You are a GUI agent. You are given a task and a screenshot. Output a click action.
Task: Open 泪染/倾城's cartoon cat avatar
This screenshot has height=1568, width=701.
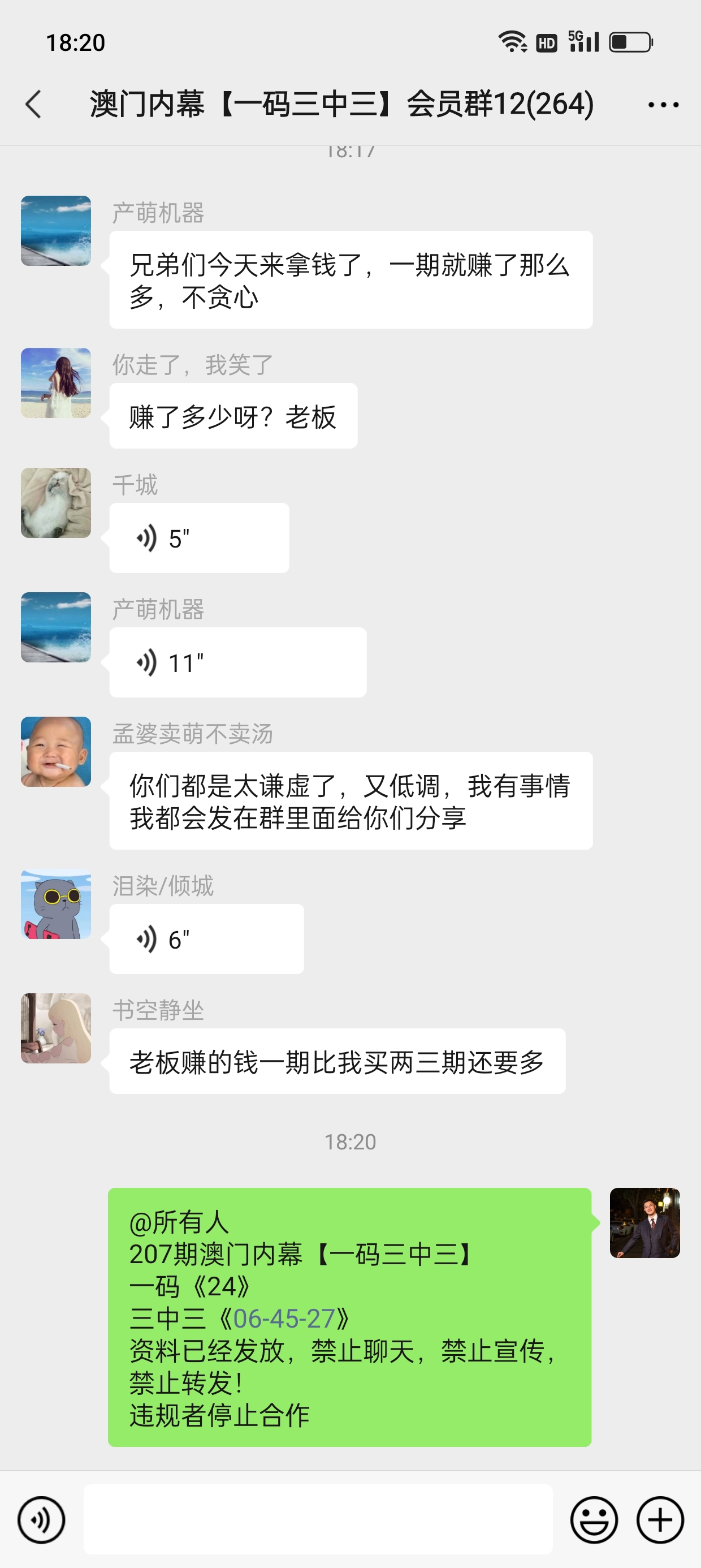[x=56, y=904]
